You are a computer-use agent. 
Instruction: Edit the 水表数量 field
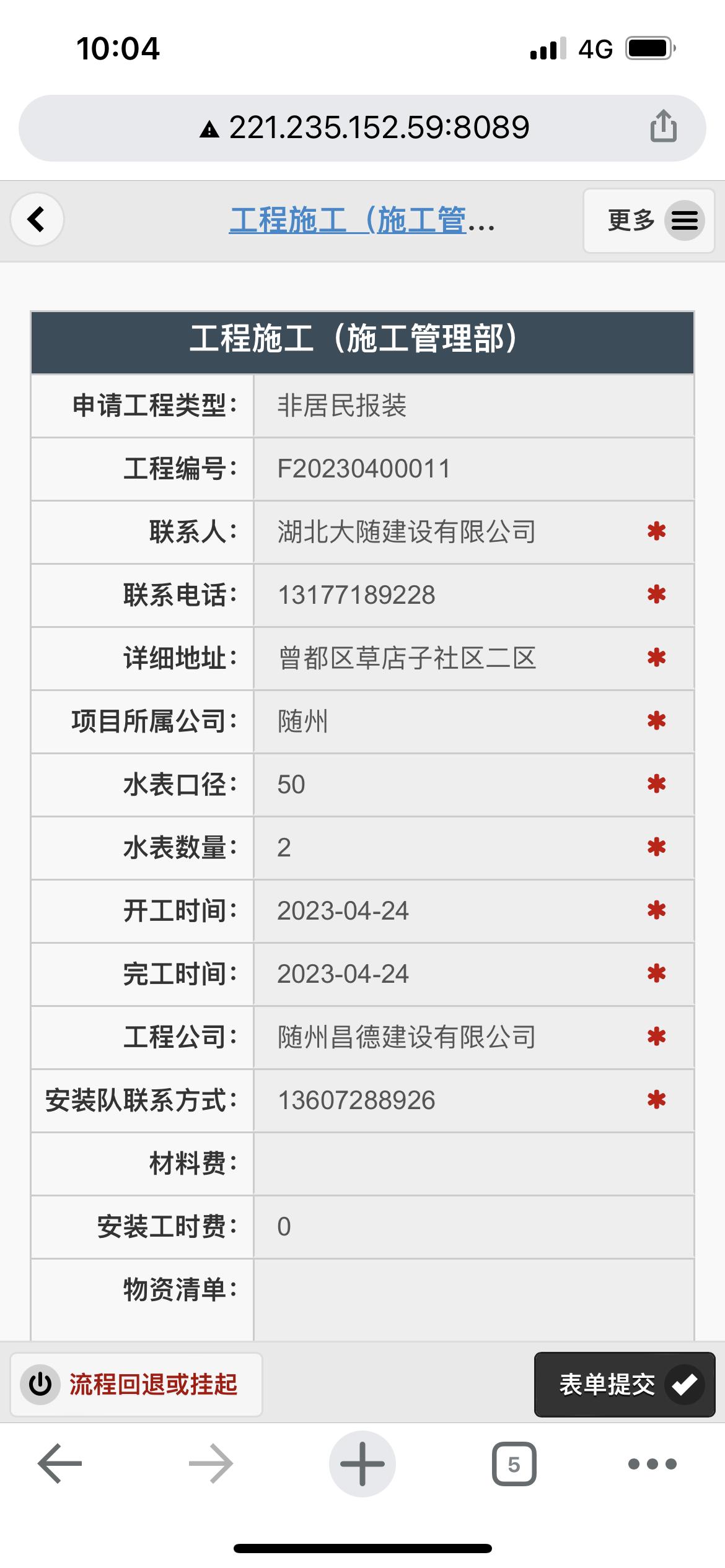[x=452, y=848]
